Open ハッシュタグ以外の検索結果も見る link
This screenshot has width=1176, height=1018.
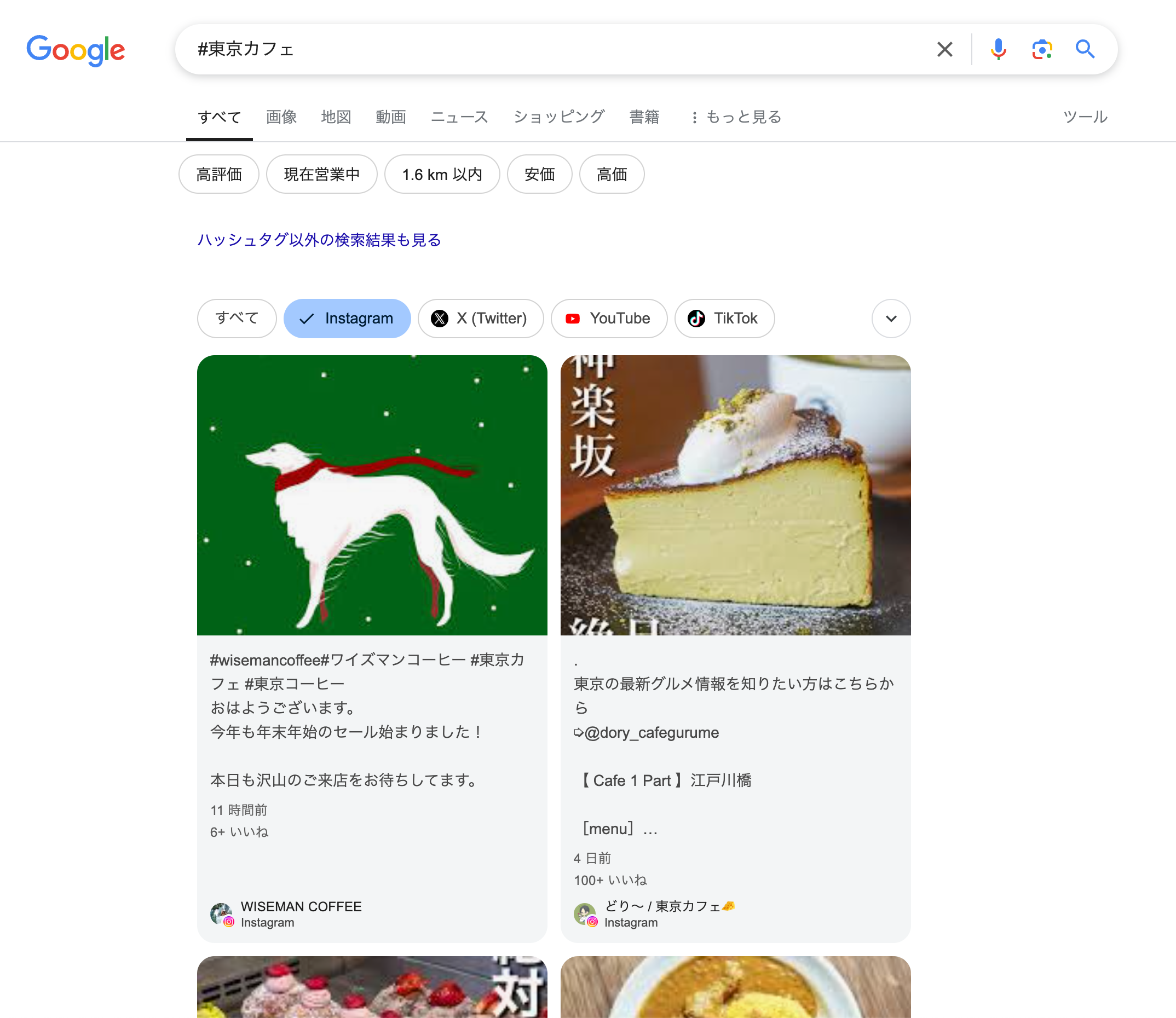[x=319, y=240]
